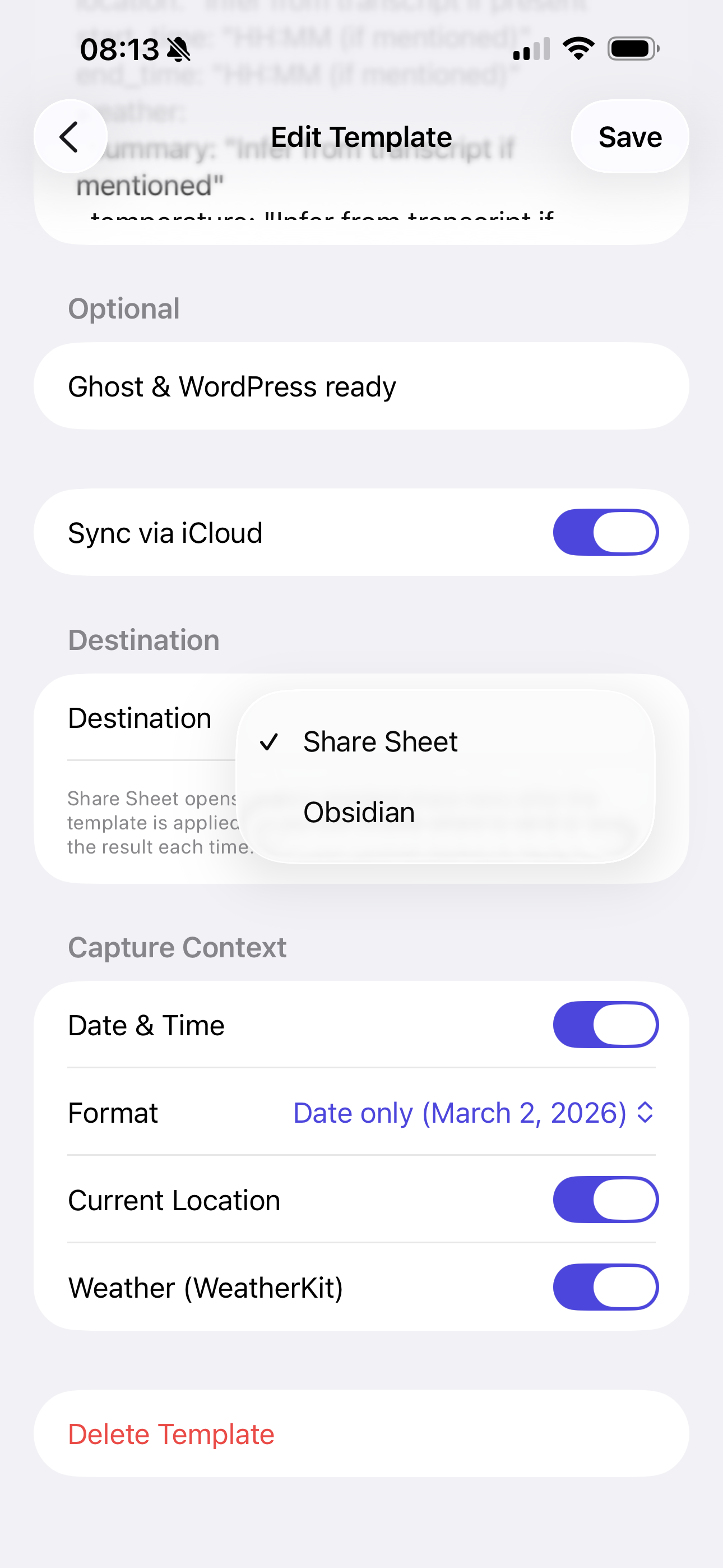Go back from Edit Template
The image size is (723, 1568).
70,136
